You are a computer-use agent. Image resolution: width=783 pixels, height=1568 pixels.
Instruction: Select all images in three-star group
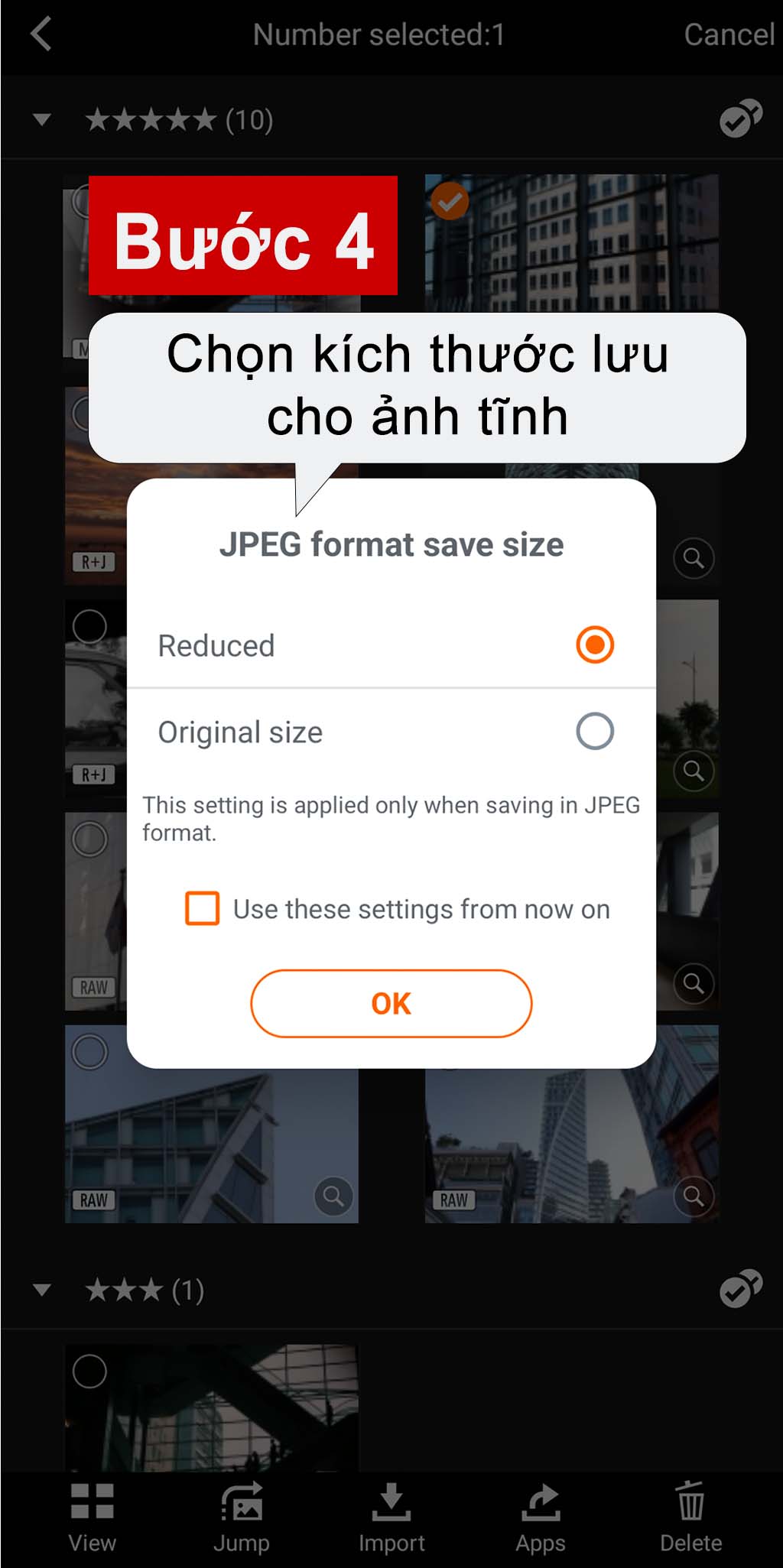click(x=740, y=1289)
